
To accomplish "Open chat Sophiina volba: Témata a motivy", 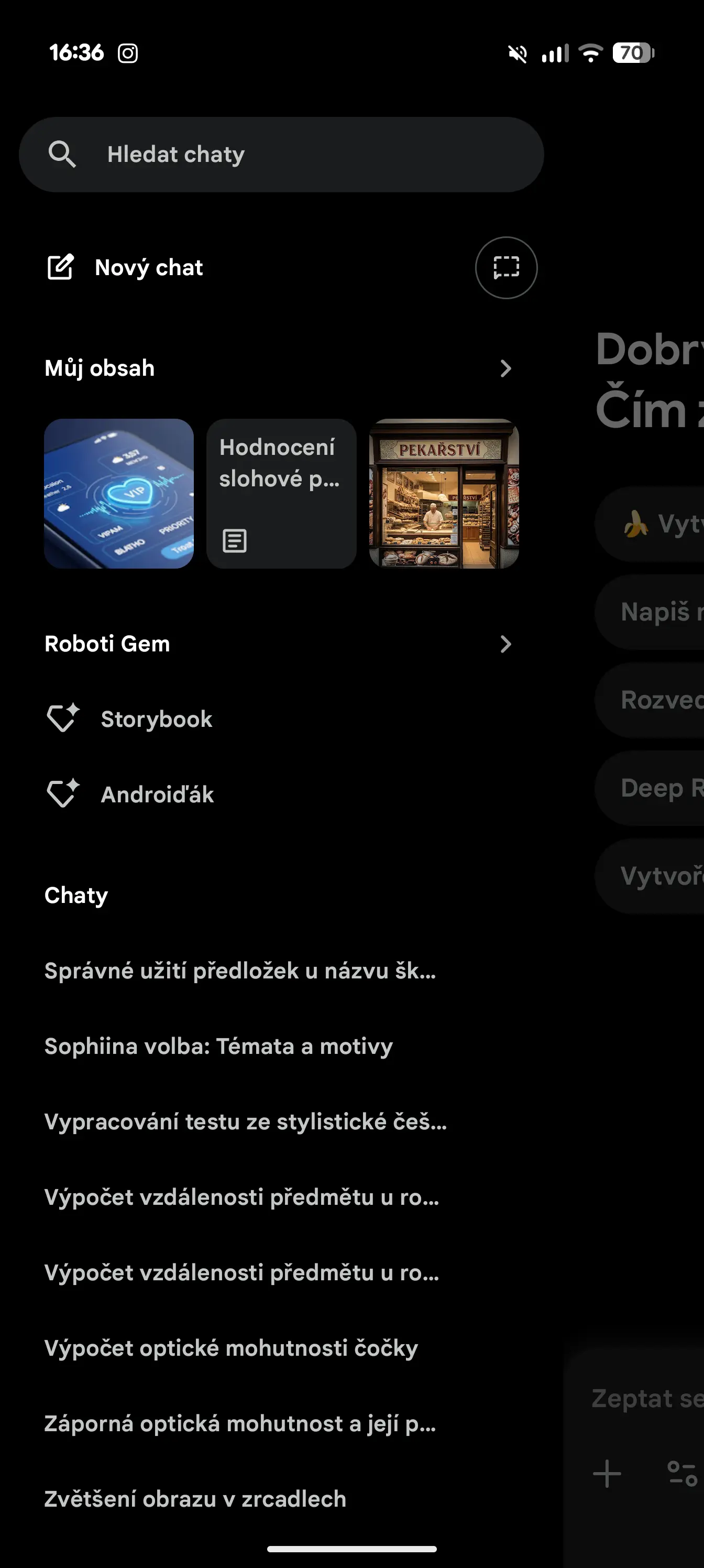I will tap(219, 1047).
